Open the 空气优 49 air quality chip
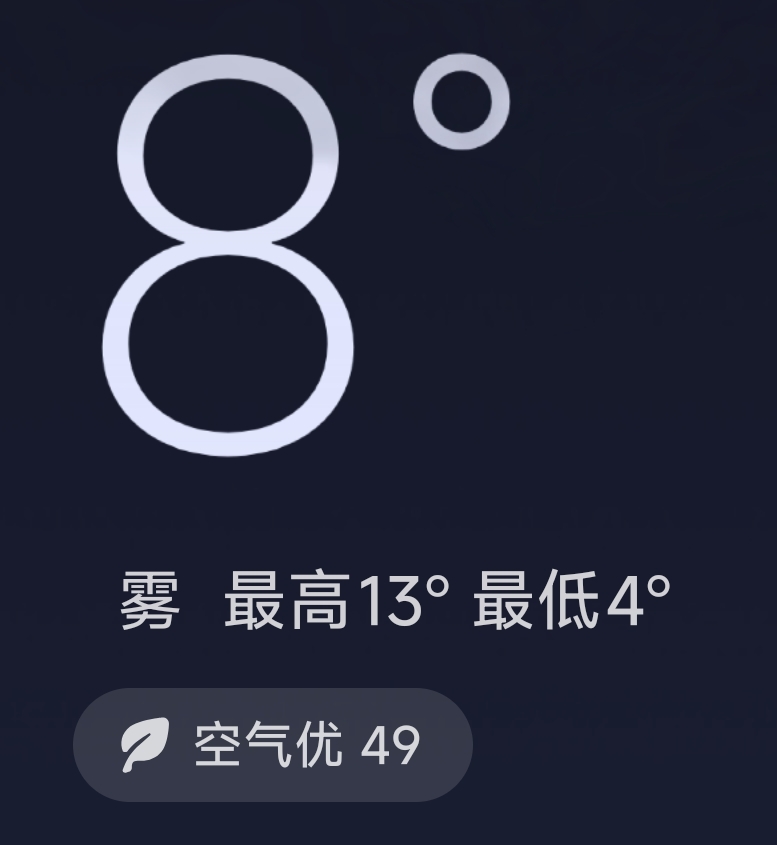The image size is (777, 845). pyautogui.click(x=273, y=745)
